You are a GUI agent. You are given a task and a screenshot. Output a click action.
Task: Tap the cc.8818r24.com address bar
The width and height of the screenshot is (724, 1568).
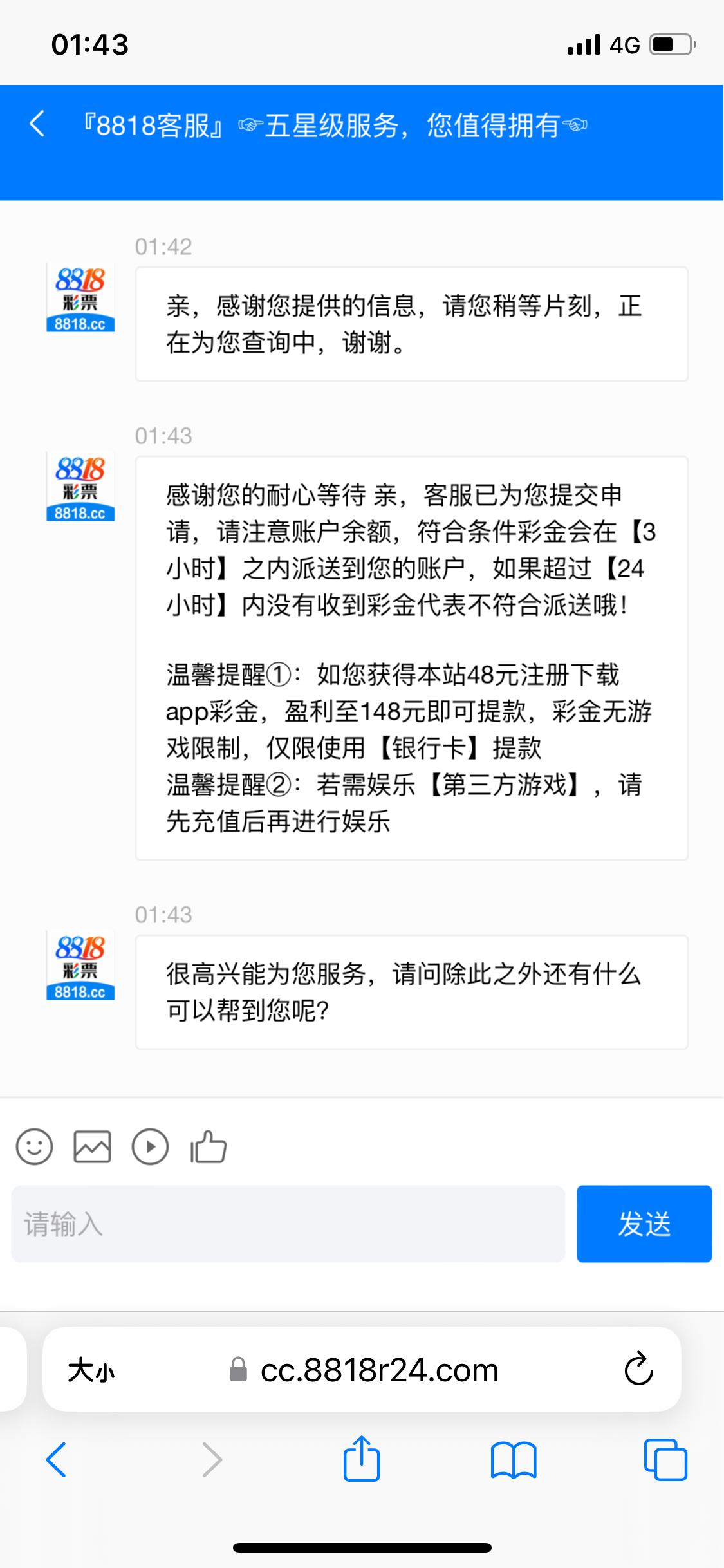coord(364,1370)
